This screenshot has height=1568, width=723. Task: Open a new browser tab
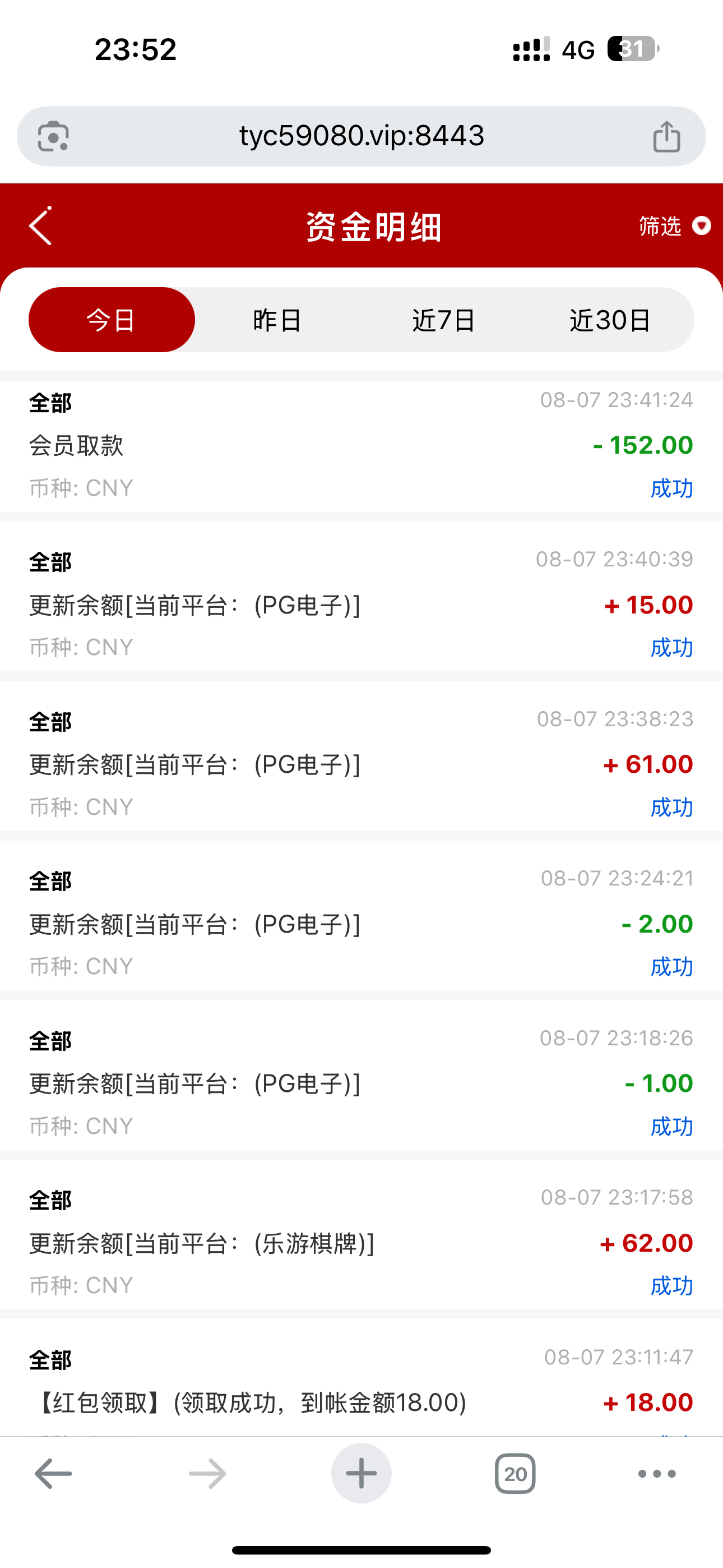pos(361,1474)
